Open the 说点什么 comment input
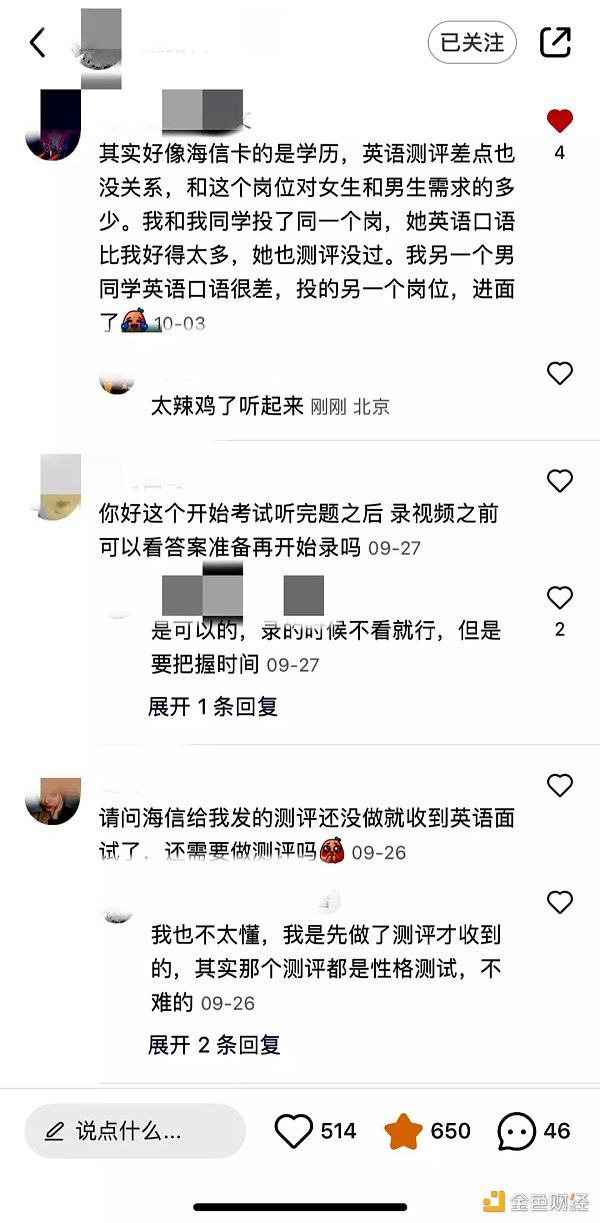 (135, 1131)
